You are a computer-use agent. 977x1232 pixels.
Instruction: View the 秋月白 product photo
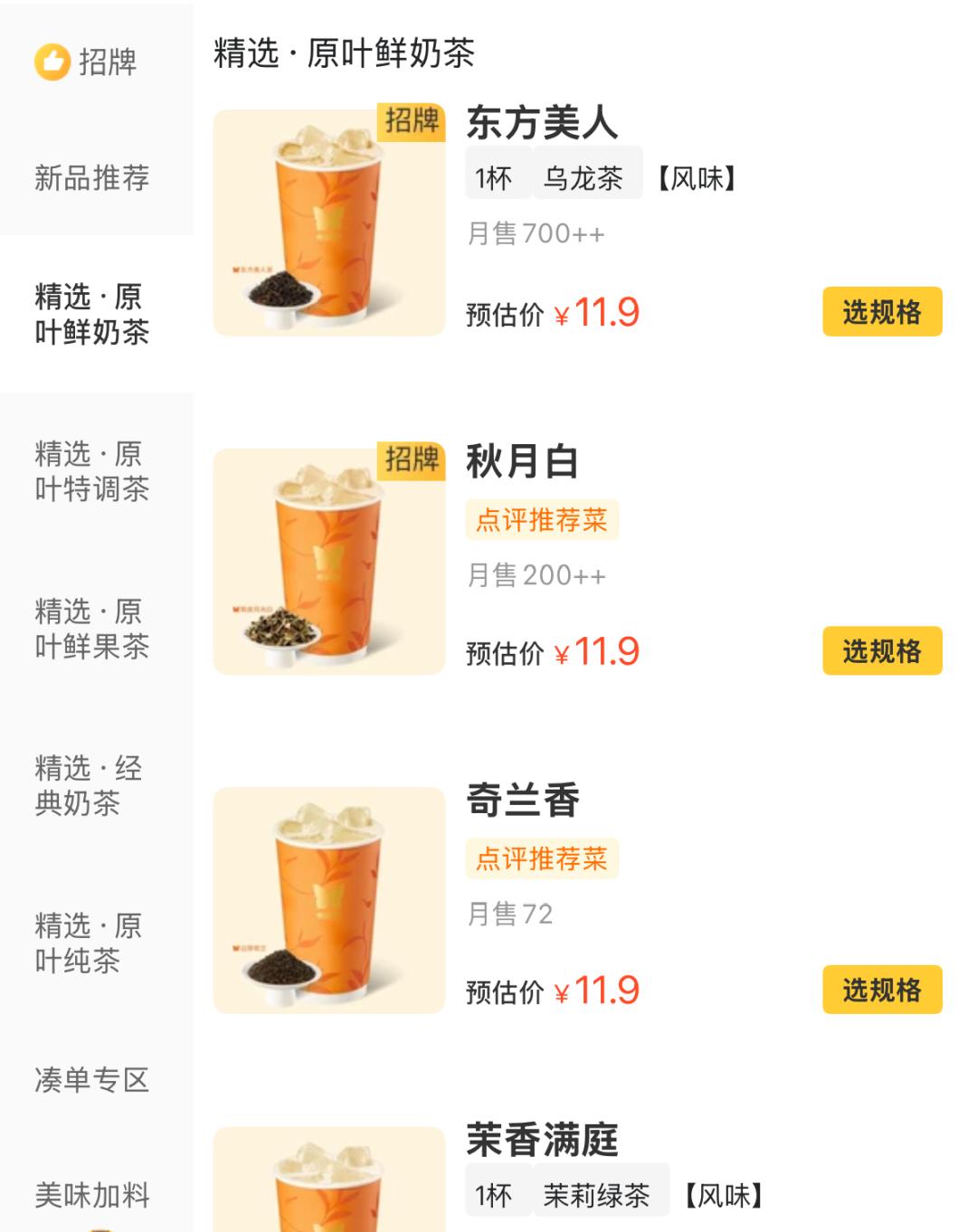point(329,562)
